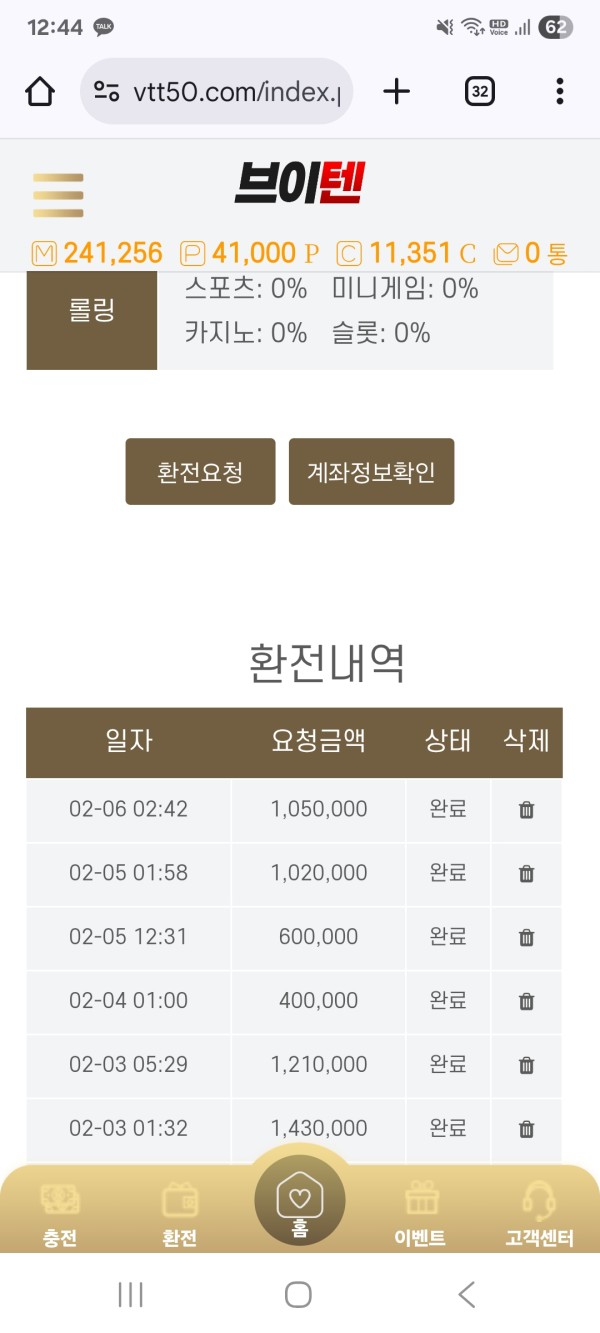
Task: Open a new browser tab
Action: click(397, 92)
